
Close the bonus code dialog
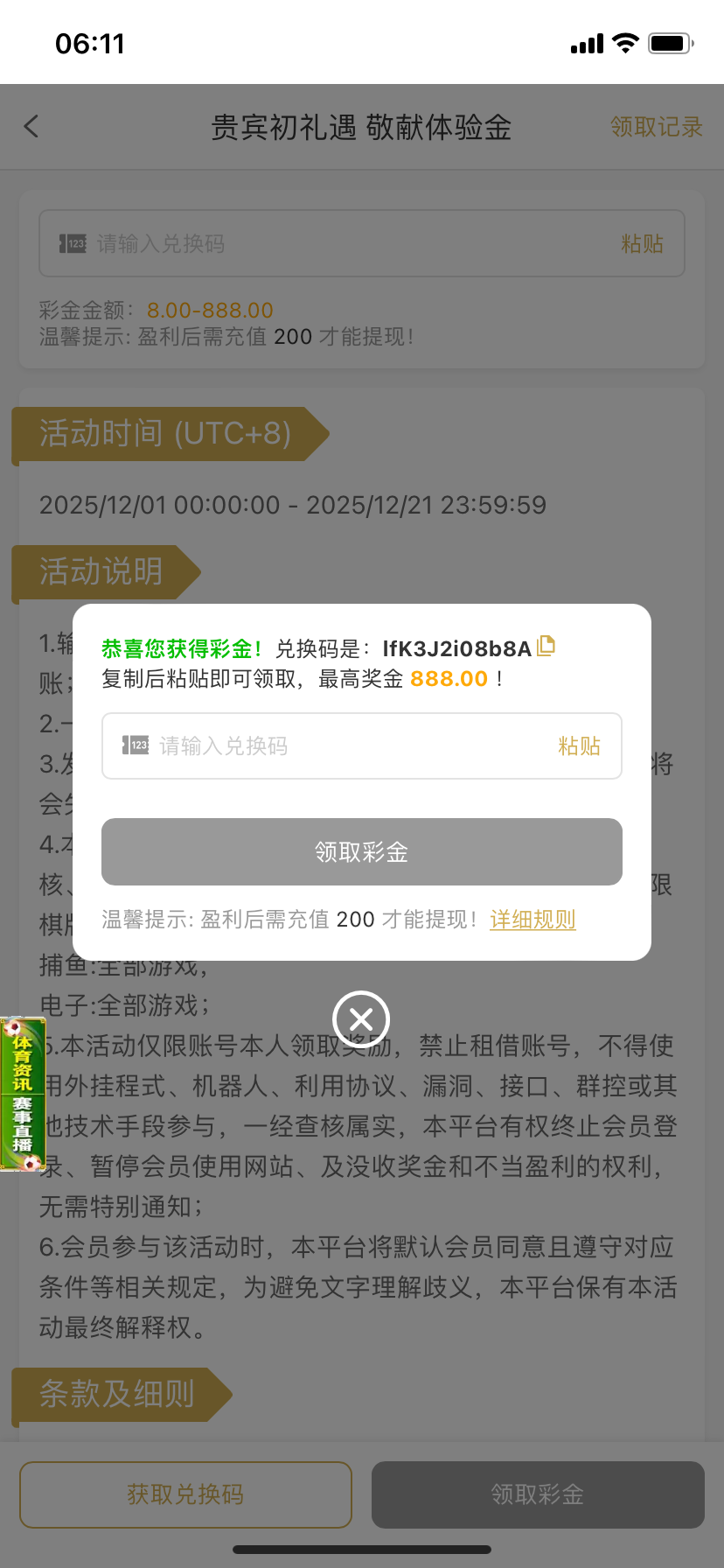[361, 1019]
